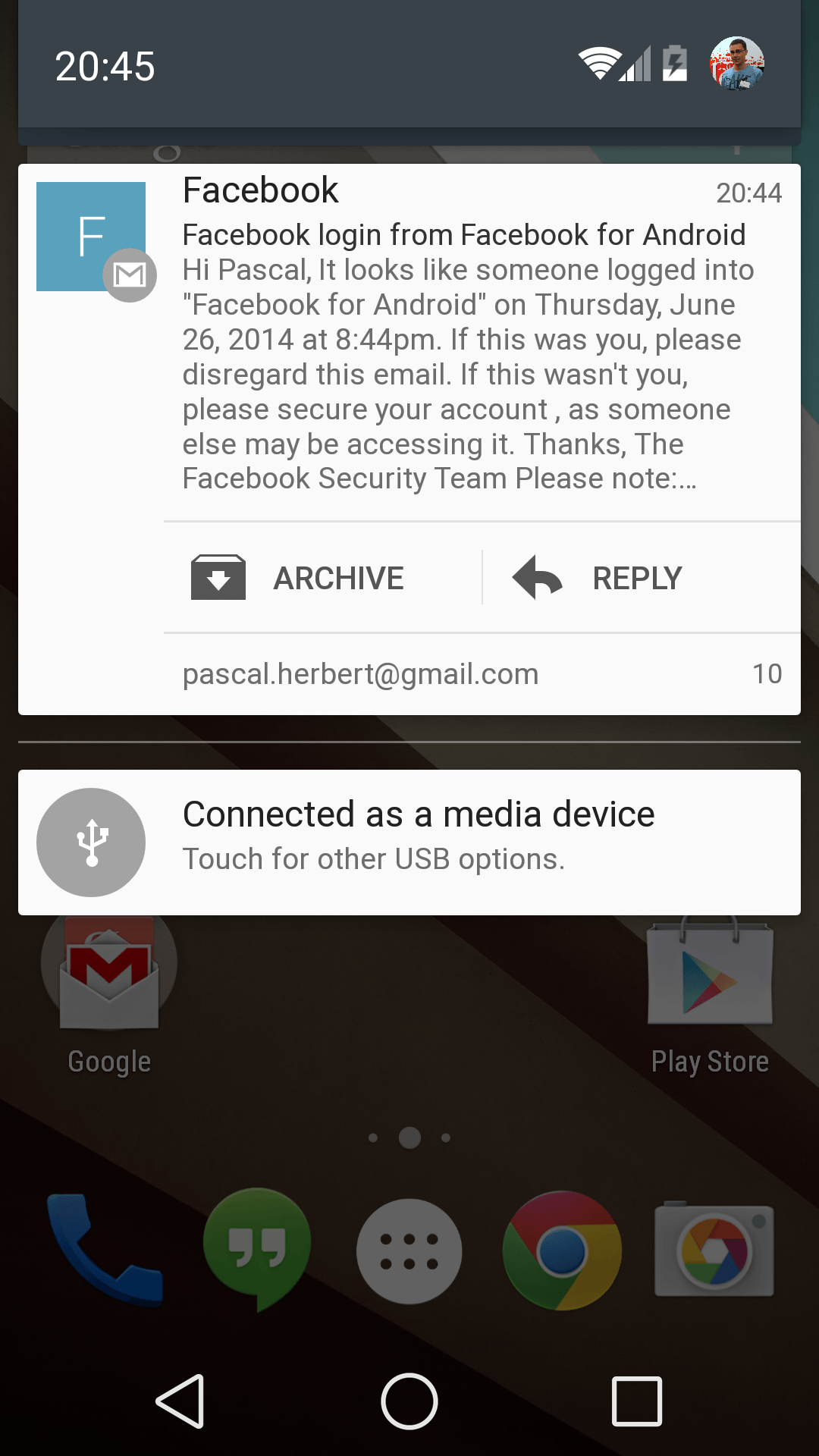Open the app drawer

[x=409, y=1251]
